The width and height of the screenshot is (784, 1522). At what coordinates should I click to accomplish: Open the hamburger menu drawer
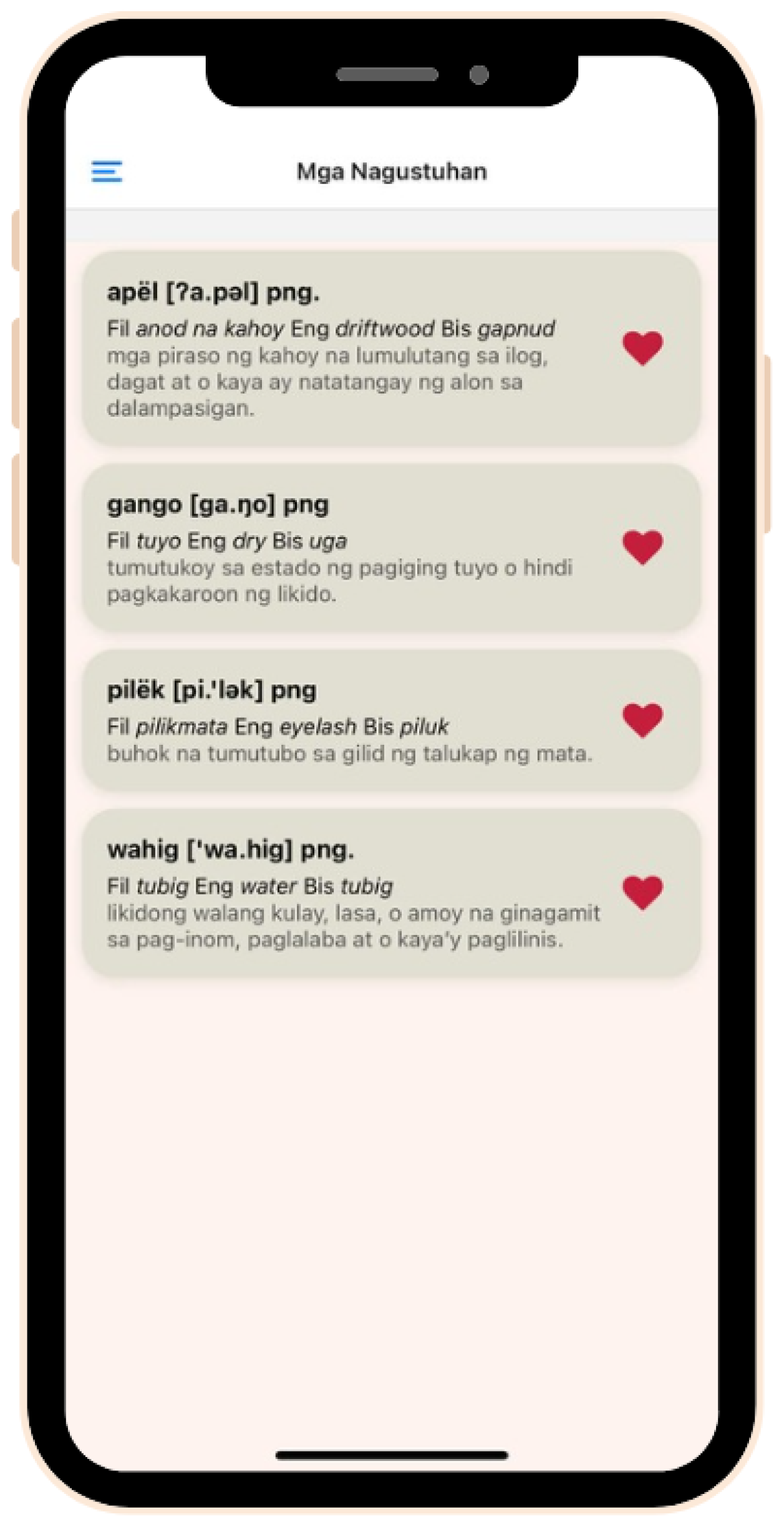coord(107,172)
